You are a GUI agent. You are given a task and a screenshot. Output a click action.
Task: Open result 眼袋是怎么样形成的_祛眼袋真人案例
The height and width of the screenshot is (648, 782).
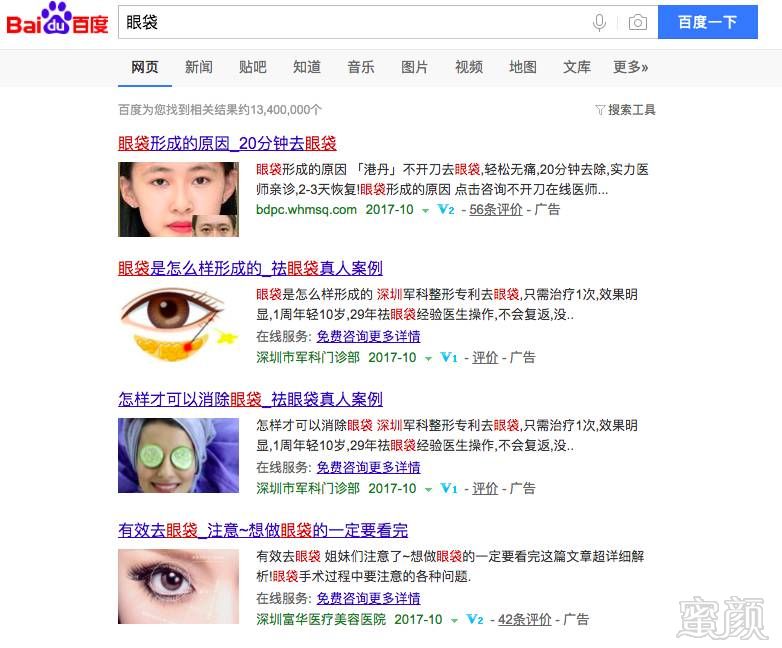click(250, 268)
